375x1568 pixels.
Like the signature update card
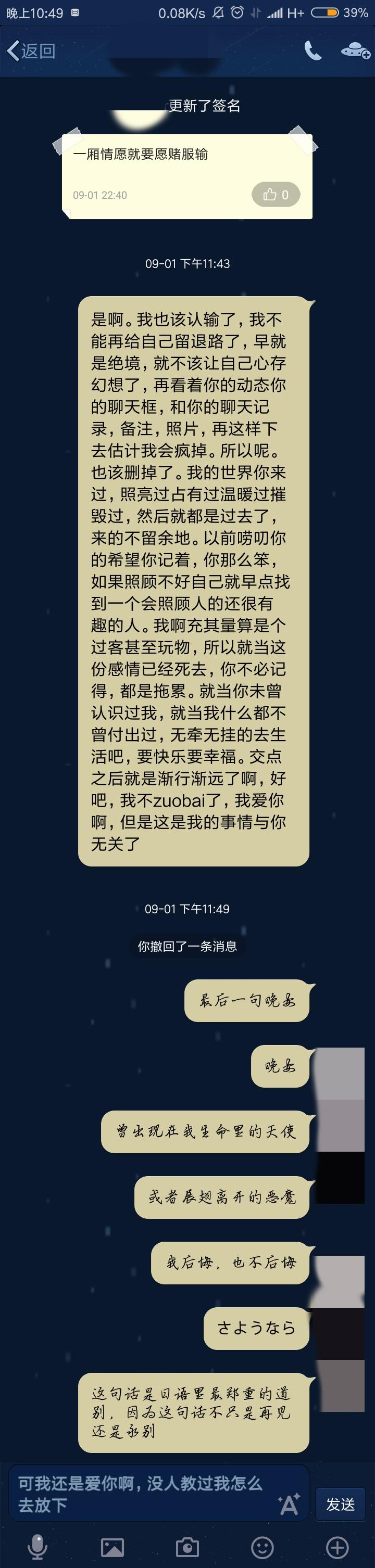(x=276, y=195)
